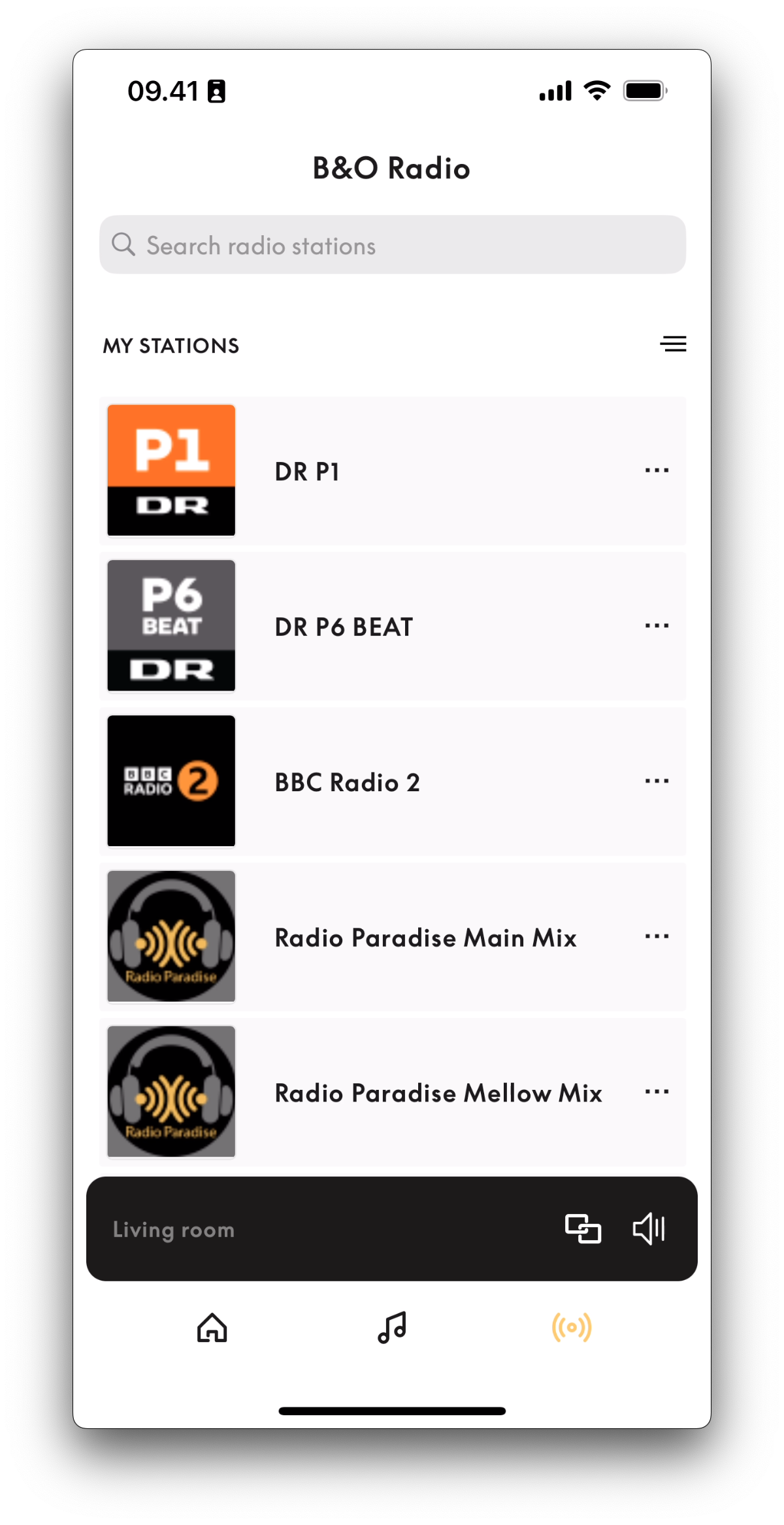
Task: Show more options for DR P6 BEAT
Action: pos(657,626)
